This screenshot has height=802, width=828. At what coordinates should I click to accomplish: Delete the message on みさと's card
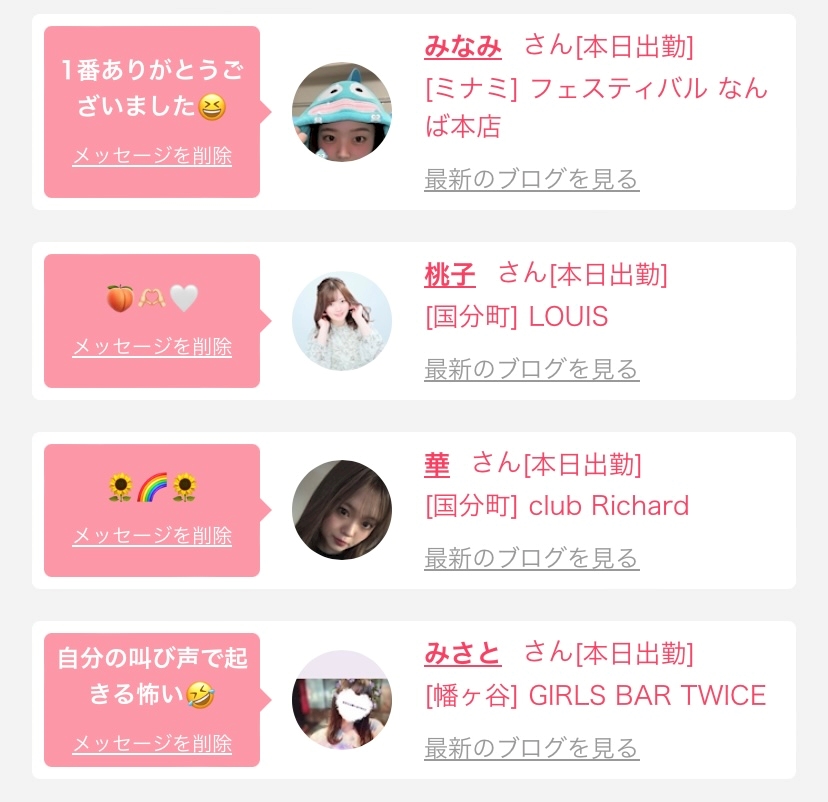(152, 744)
